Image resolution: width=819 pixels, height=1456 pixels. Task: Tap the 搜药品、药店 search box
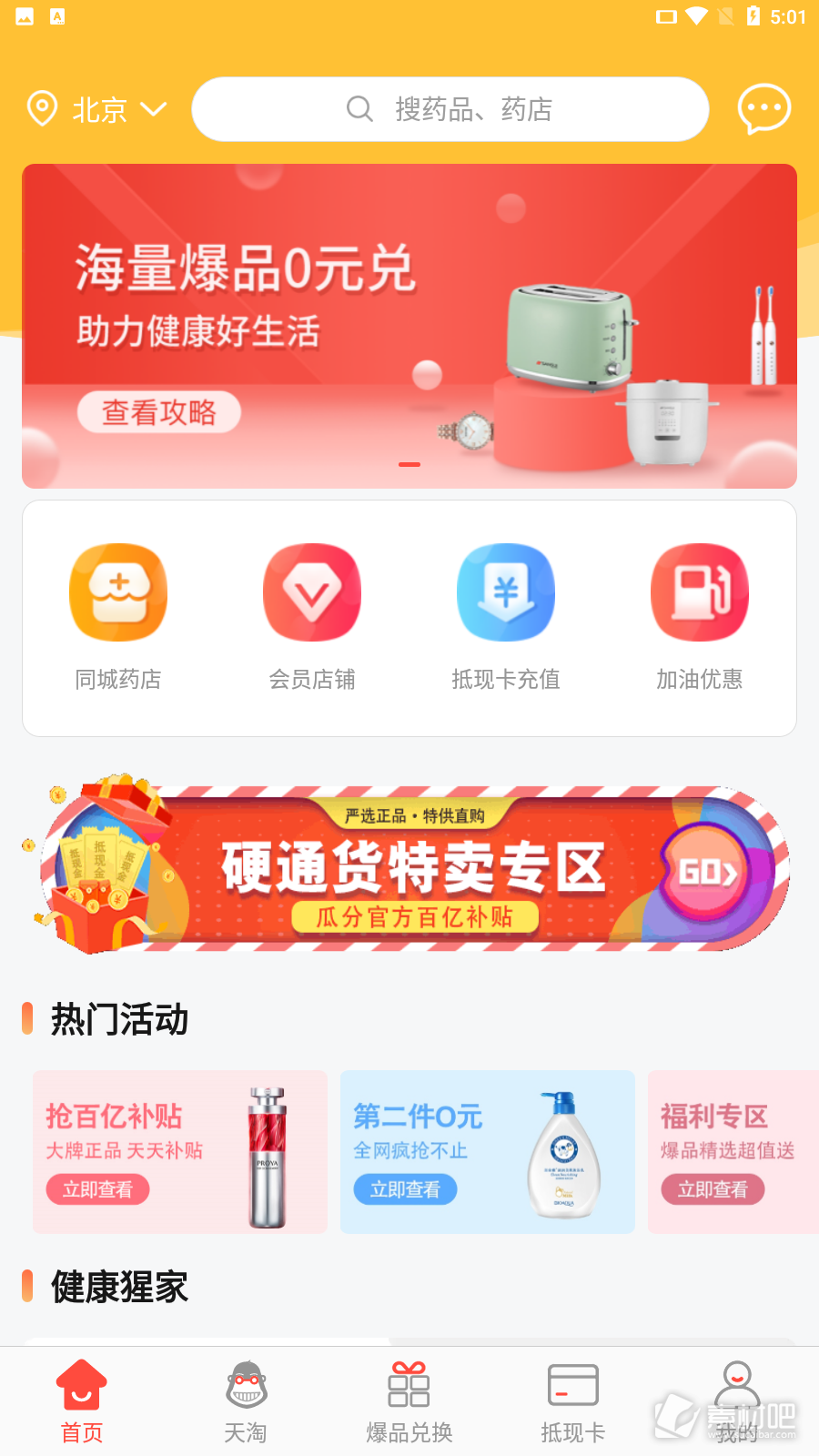[x=450, y=109]
